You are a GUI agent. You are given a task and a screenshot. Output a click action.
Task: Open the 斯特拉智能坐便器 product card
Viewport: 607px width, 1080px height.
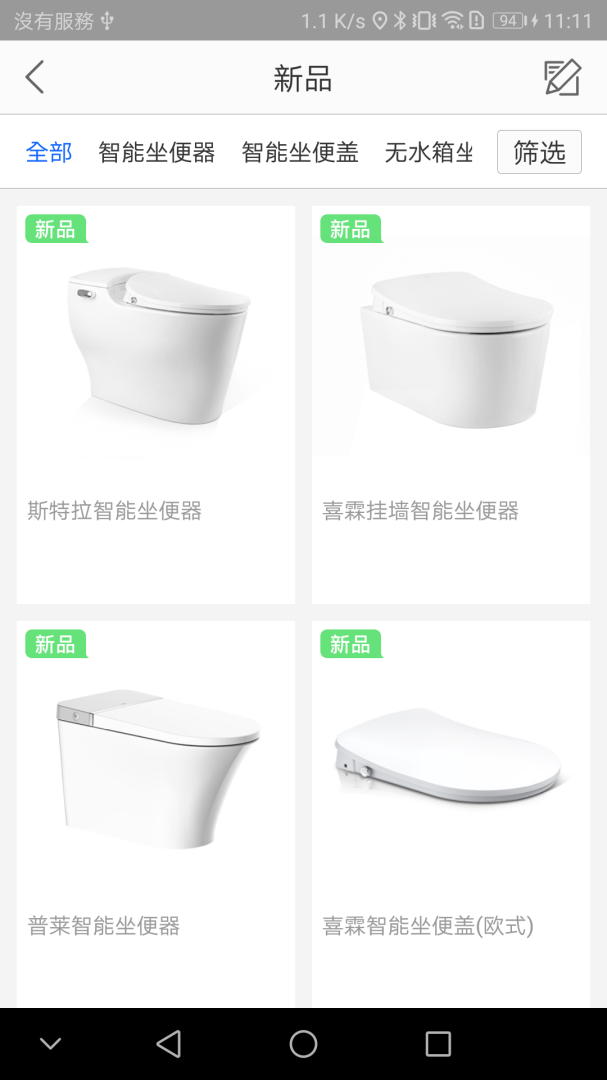point(156,405)
